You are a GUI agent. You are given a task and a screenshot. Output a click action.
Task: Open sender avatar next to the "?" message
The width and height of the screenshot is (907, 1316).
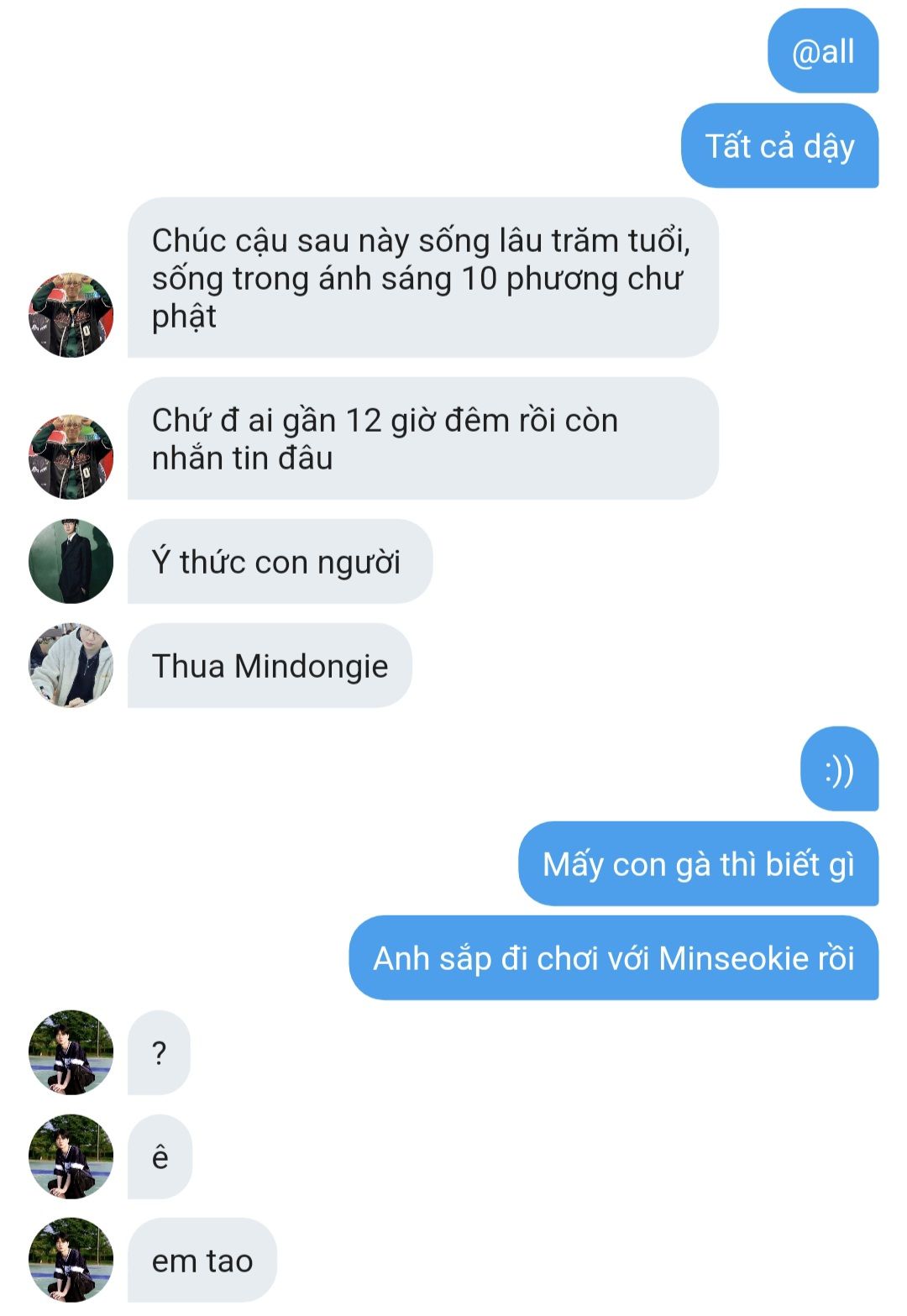(x=71, y=1052)
